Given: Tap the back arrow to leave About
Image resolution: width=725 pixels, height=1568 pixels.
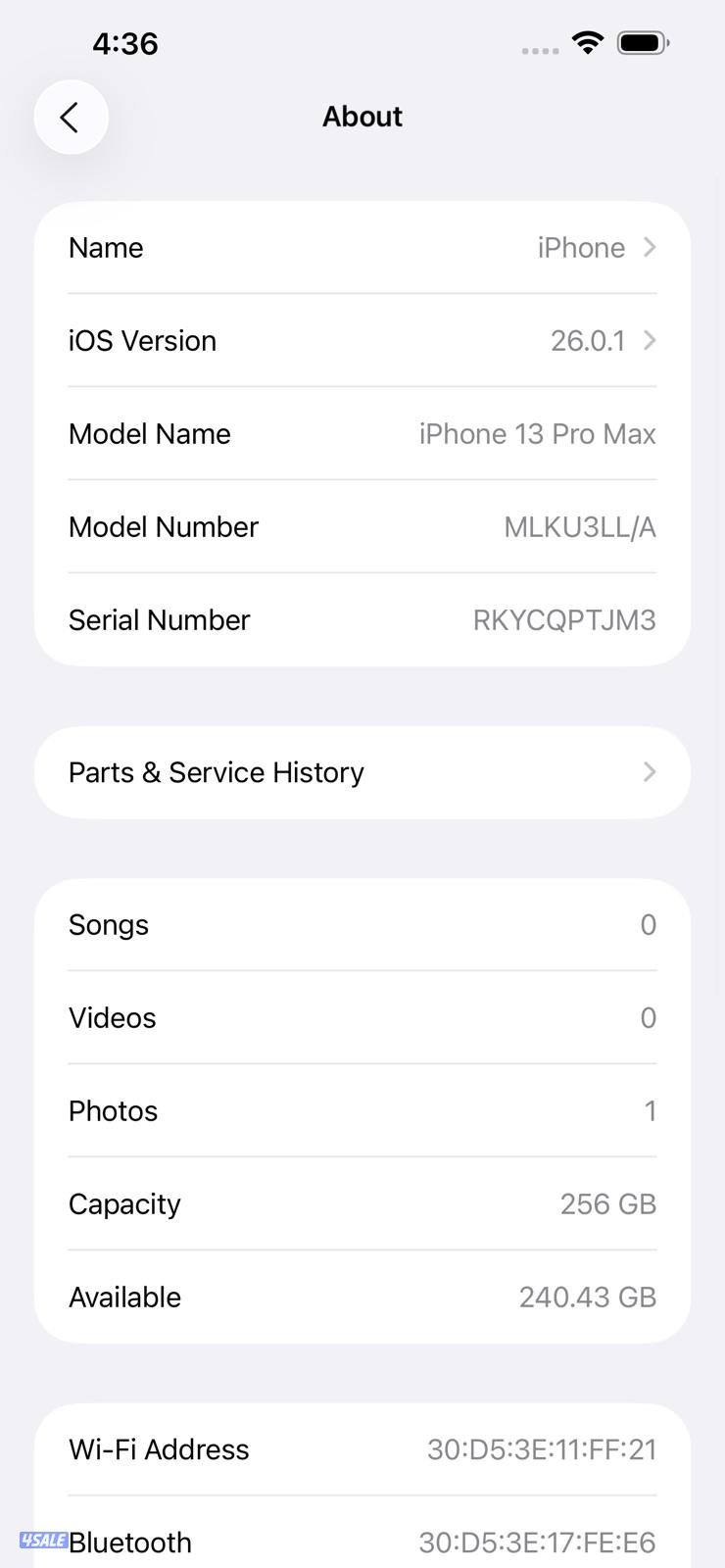Looking at the screenshot, I should (71, 117).
